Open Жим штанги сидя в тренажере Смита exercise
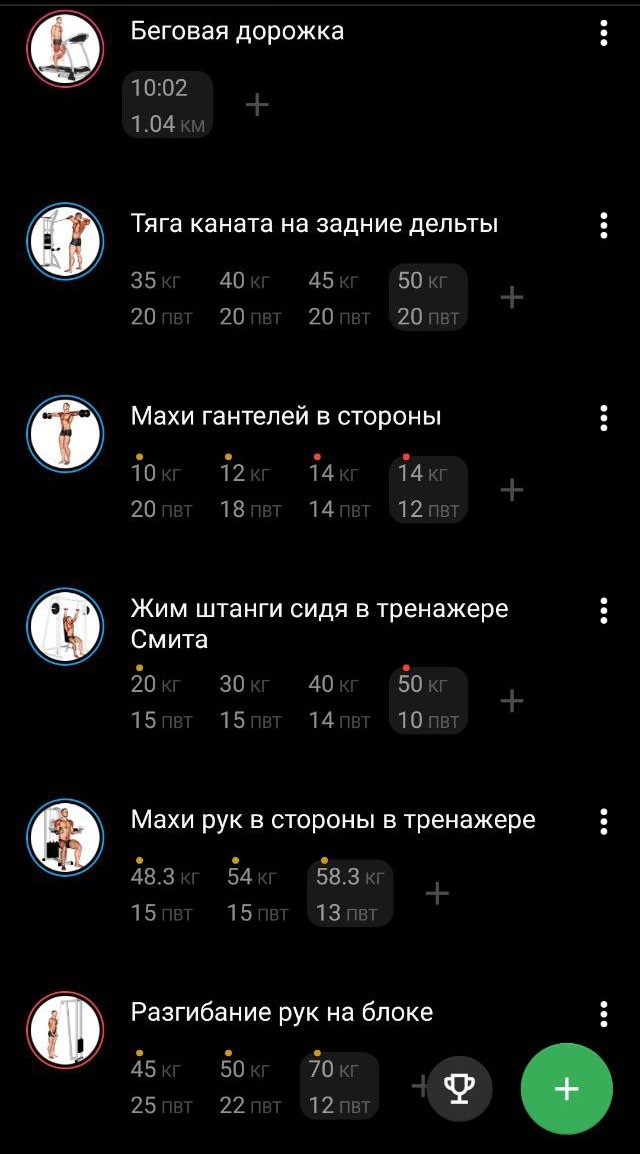 pyautogui.click(x=319, y=623)
